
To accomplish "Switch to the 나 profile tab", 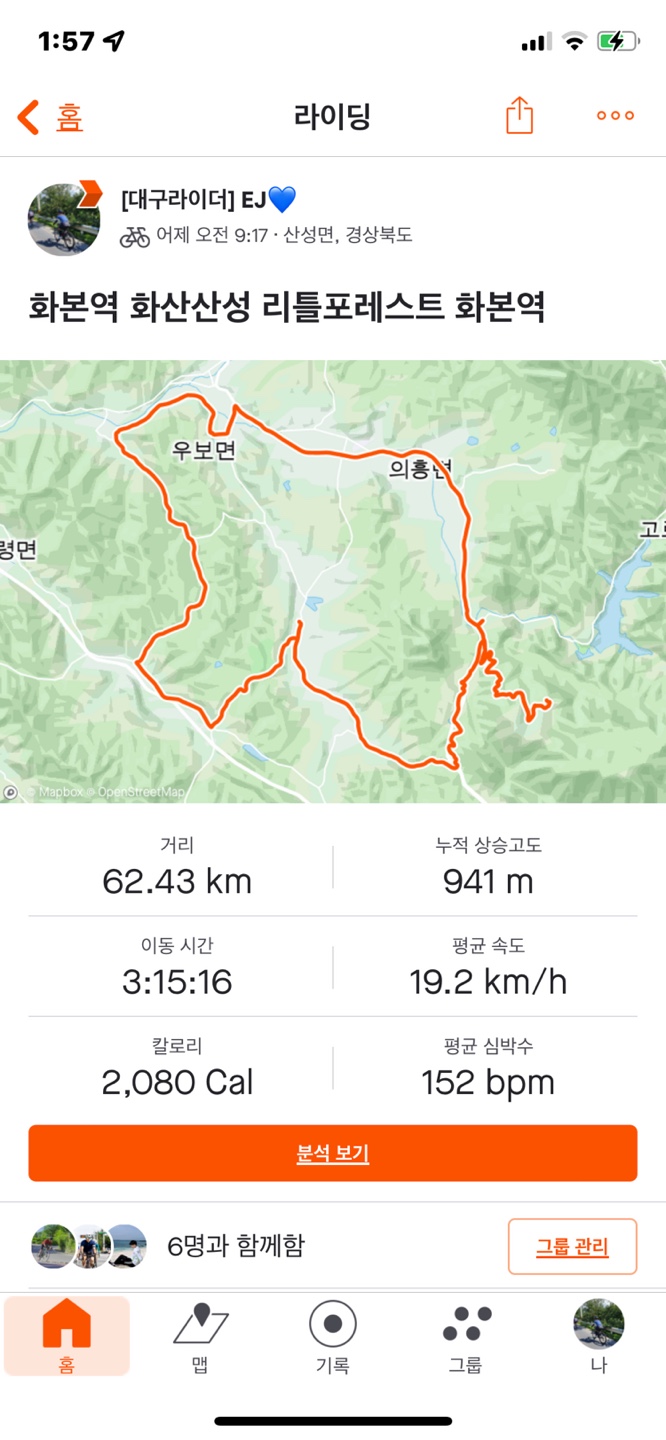I will [598, 1336].
